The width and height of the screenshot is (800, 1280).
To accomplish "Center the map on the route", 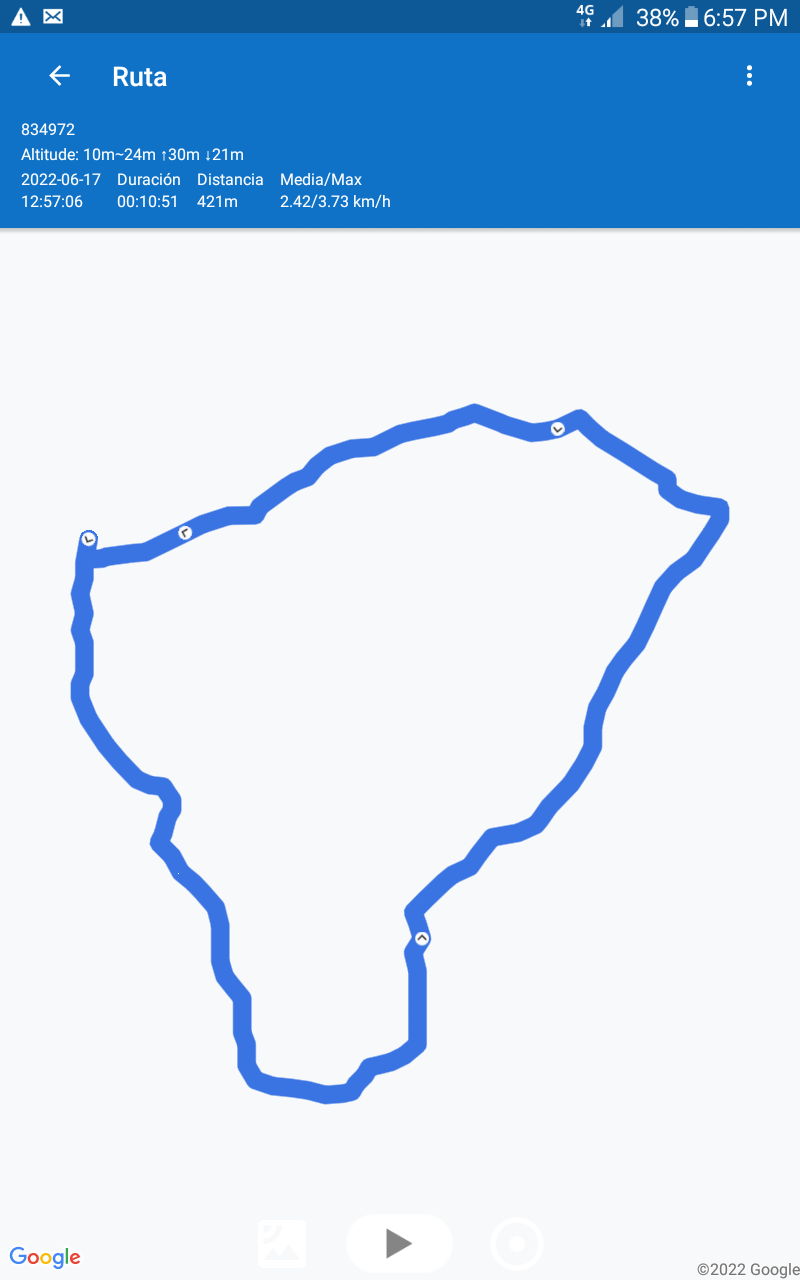I will point(517,1244).
